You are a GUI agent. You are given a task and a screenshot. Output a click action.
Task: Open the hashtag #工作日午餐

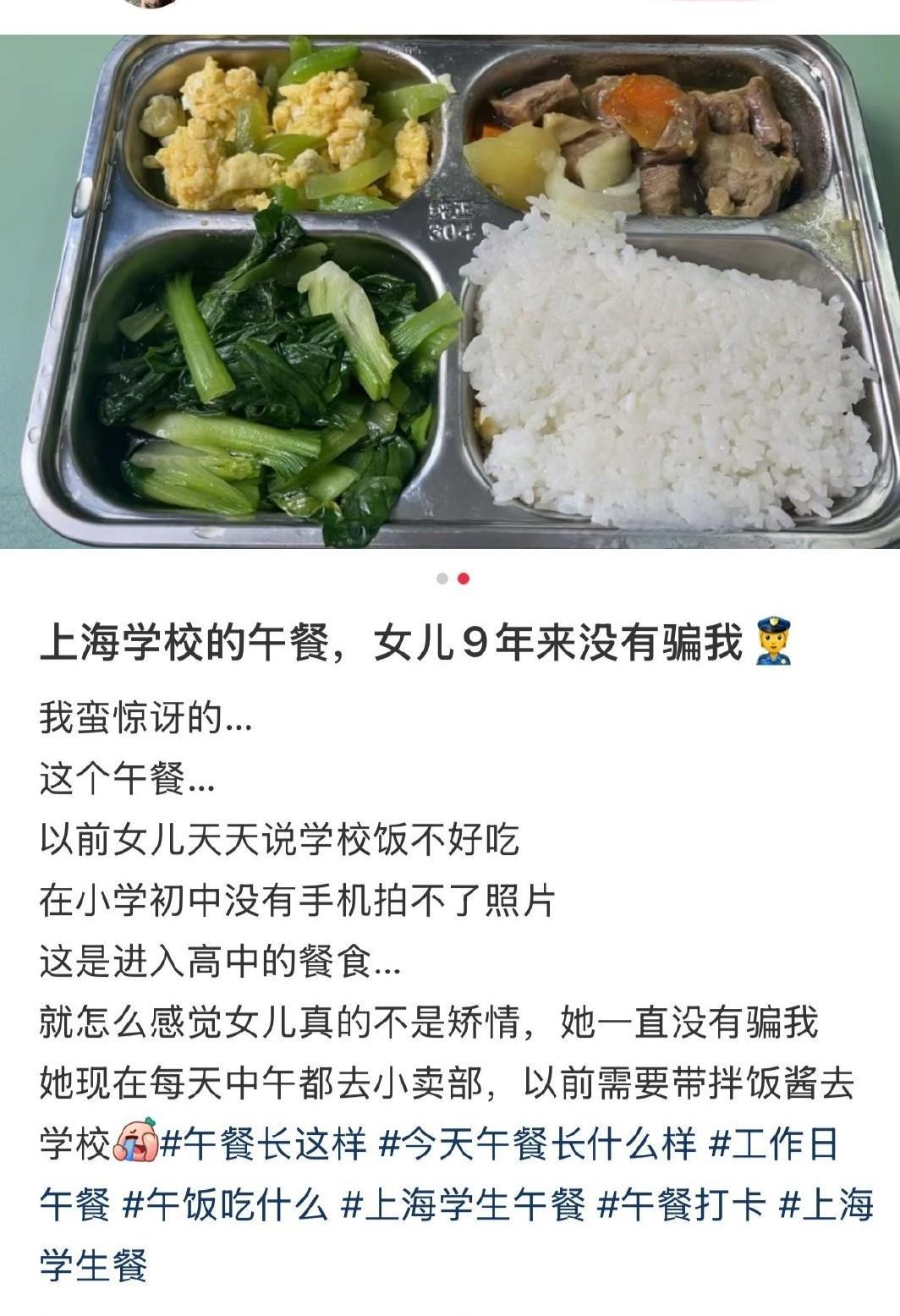click(773, 1145)
